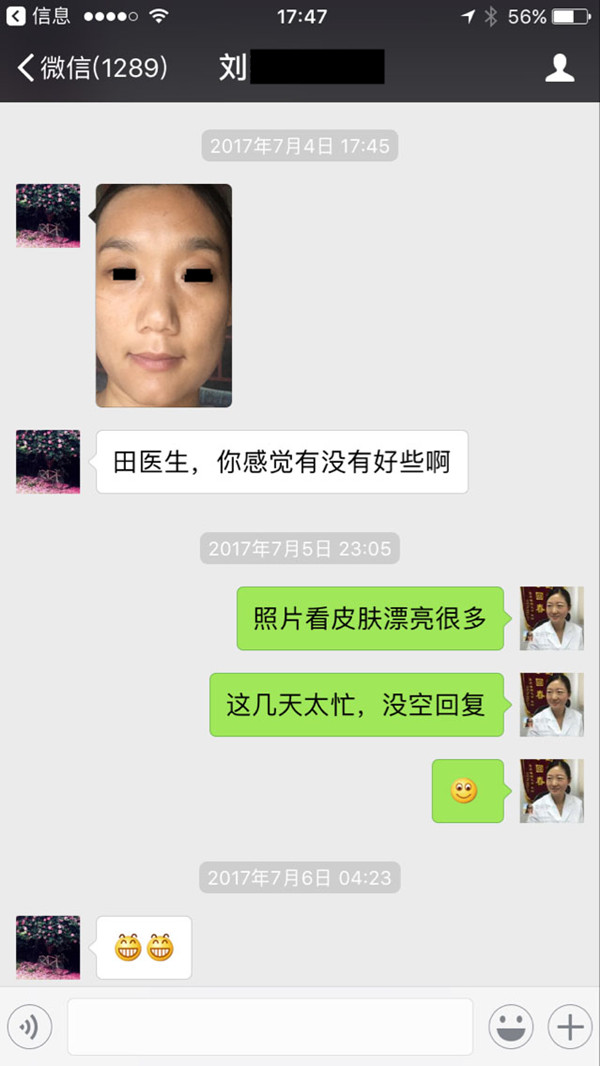
Task: Open chat details via the profile icon
Action: pyautogui.click(x=559, y=68)
